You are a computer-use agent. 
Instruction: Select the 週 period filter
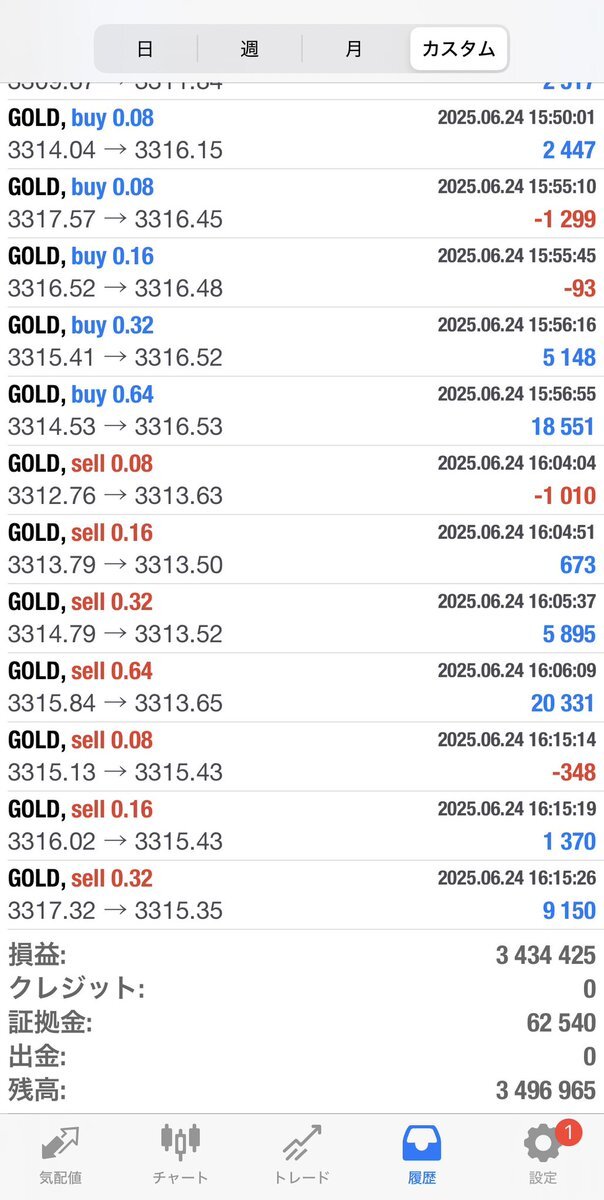tap(249, 48)
